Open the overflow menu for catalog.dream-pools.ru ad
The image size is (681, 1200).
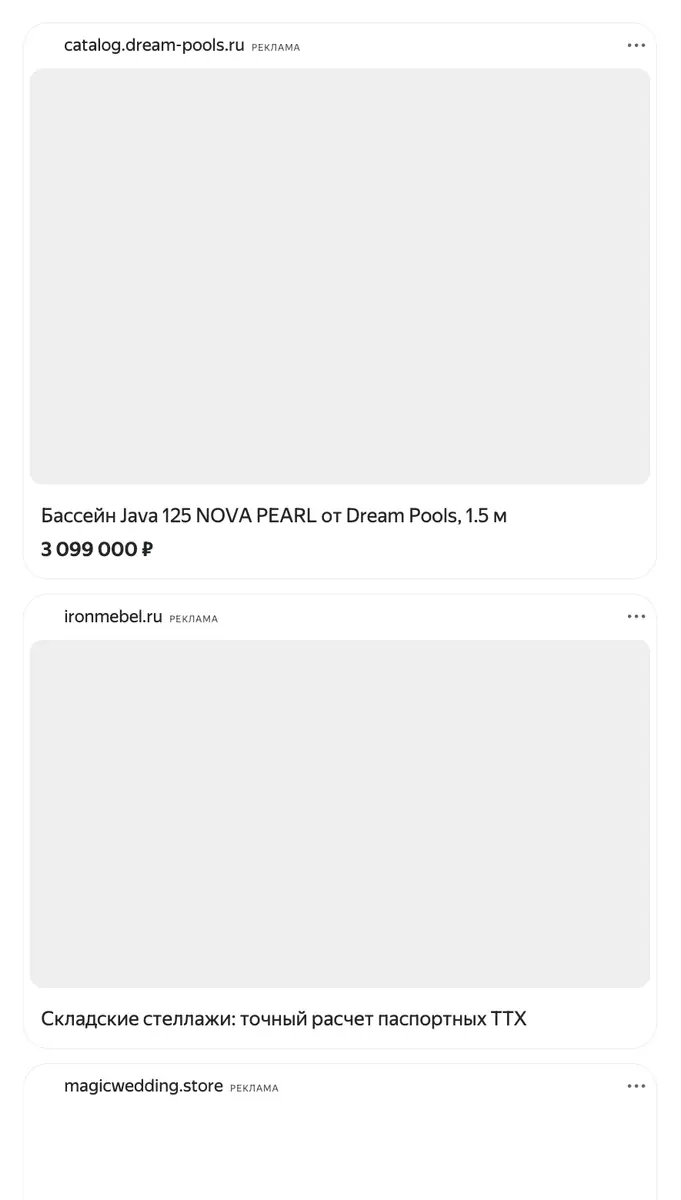[x=636, y=46]
